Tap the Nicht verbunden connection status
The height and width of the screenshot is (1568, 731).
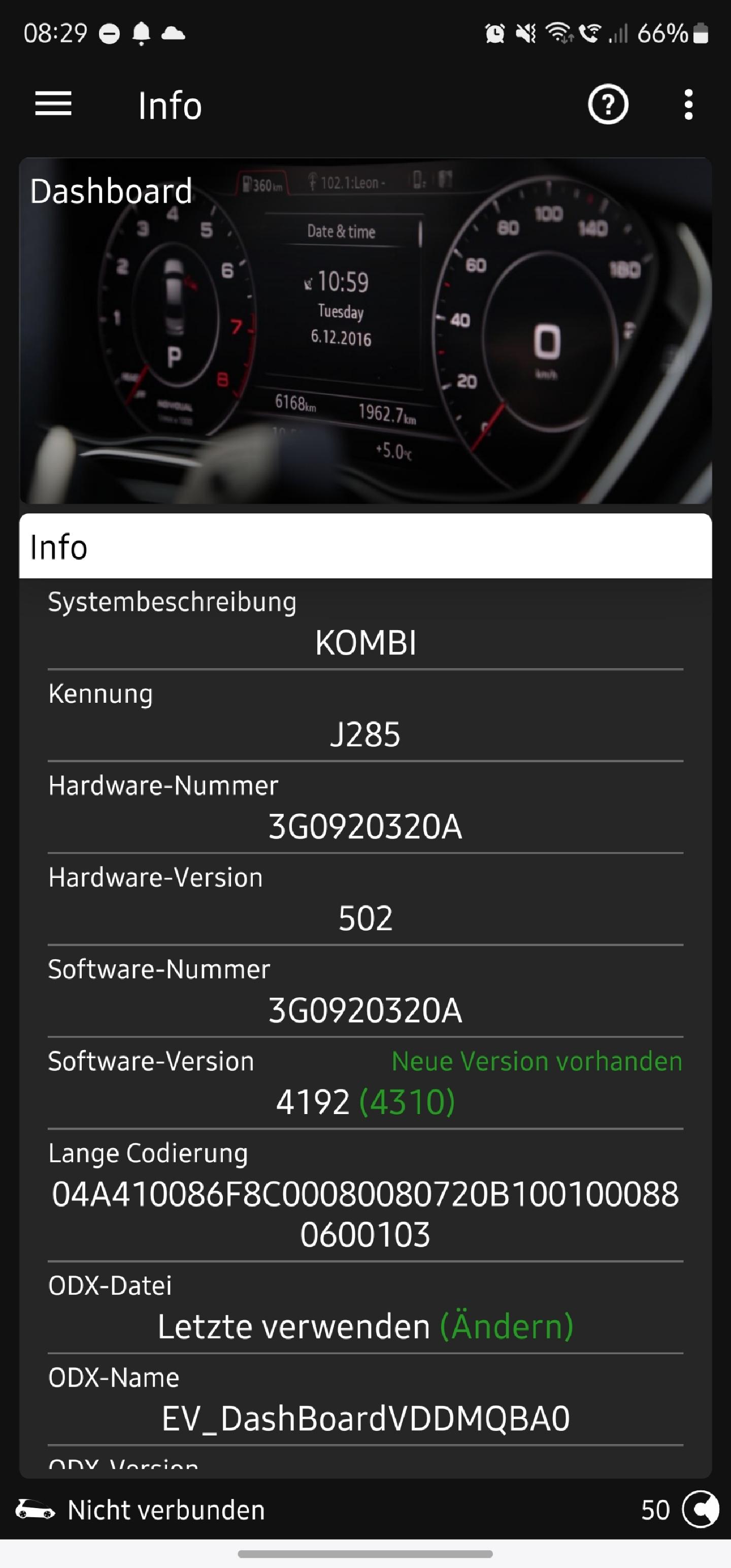tap(165, 1510)
